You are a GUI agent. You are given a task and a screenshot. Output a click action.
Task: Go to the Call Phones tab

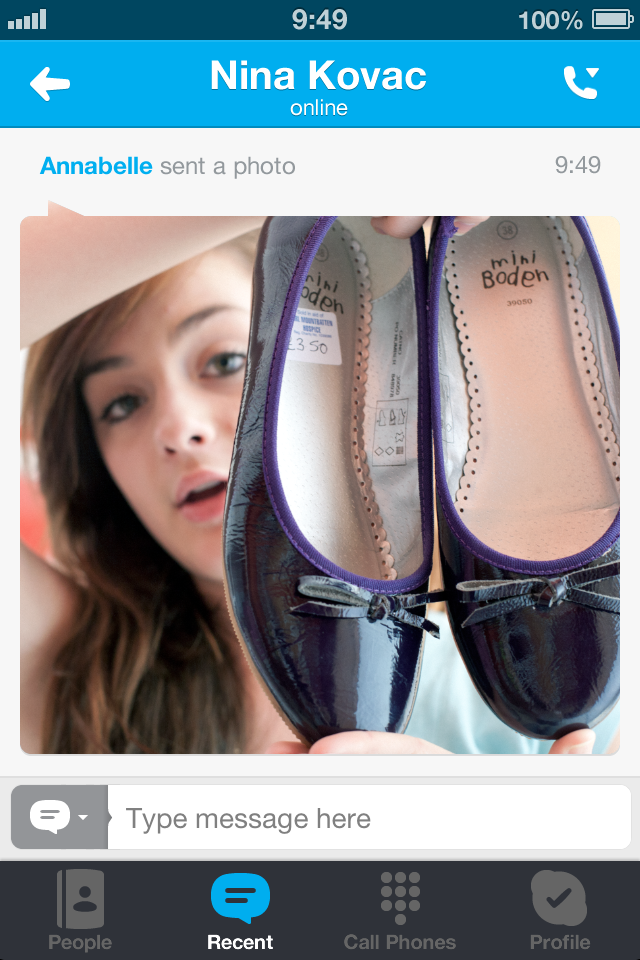tap(400, 910)
